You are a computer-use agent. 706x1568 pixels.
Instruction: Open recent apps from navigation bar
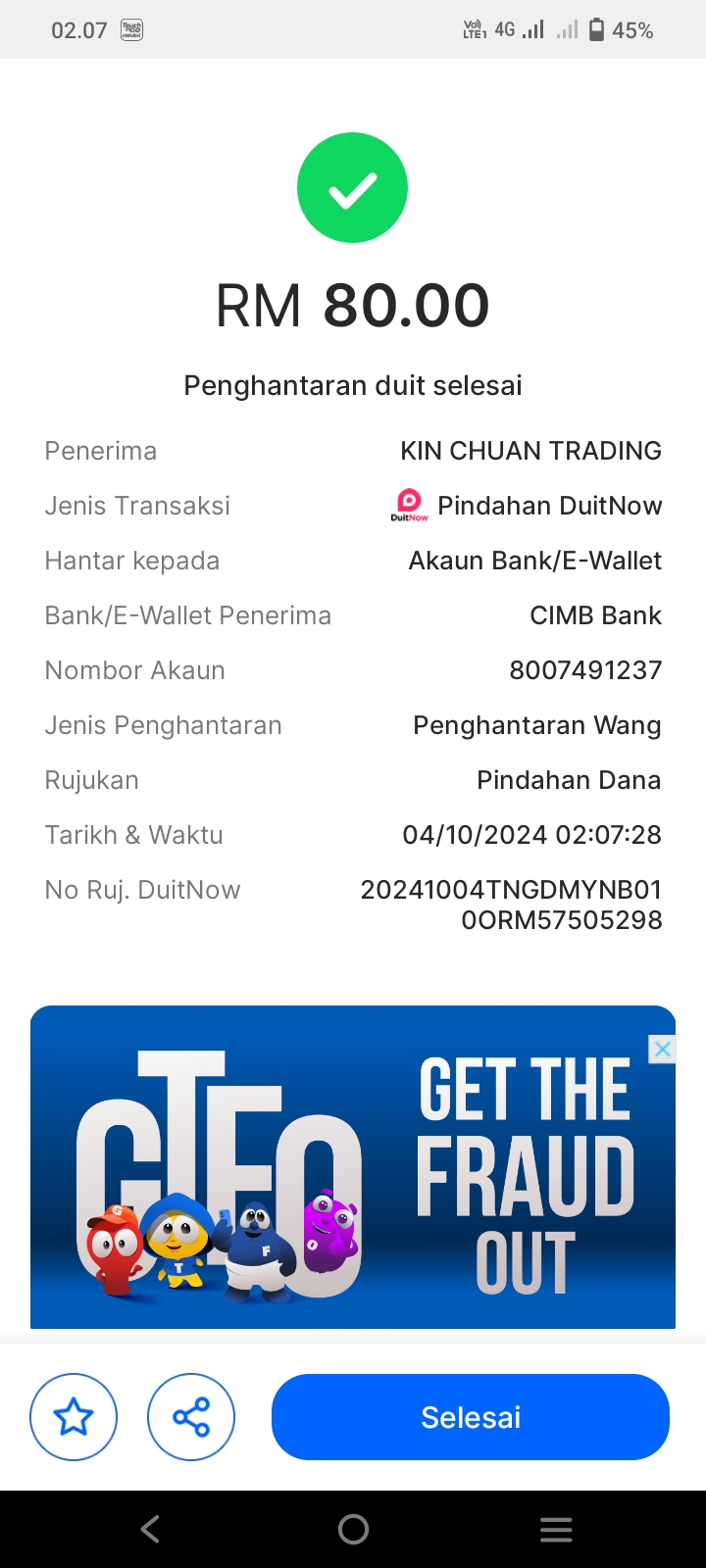[x=556, y=1529]
